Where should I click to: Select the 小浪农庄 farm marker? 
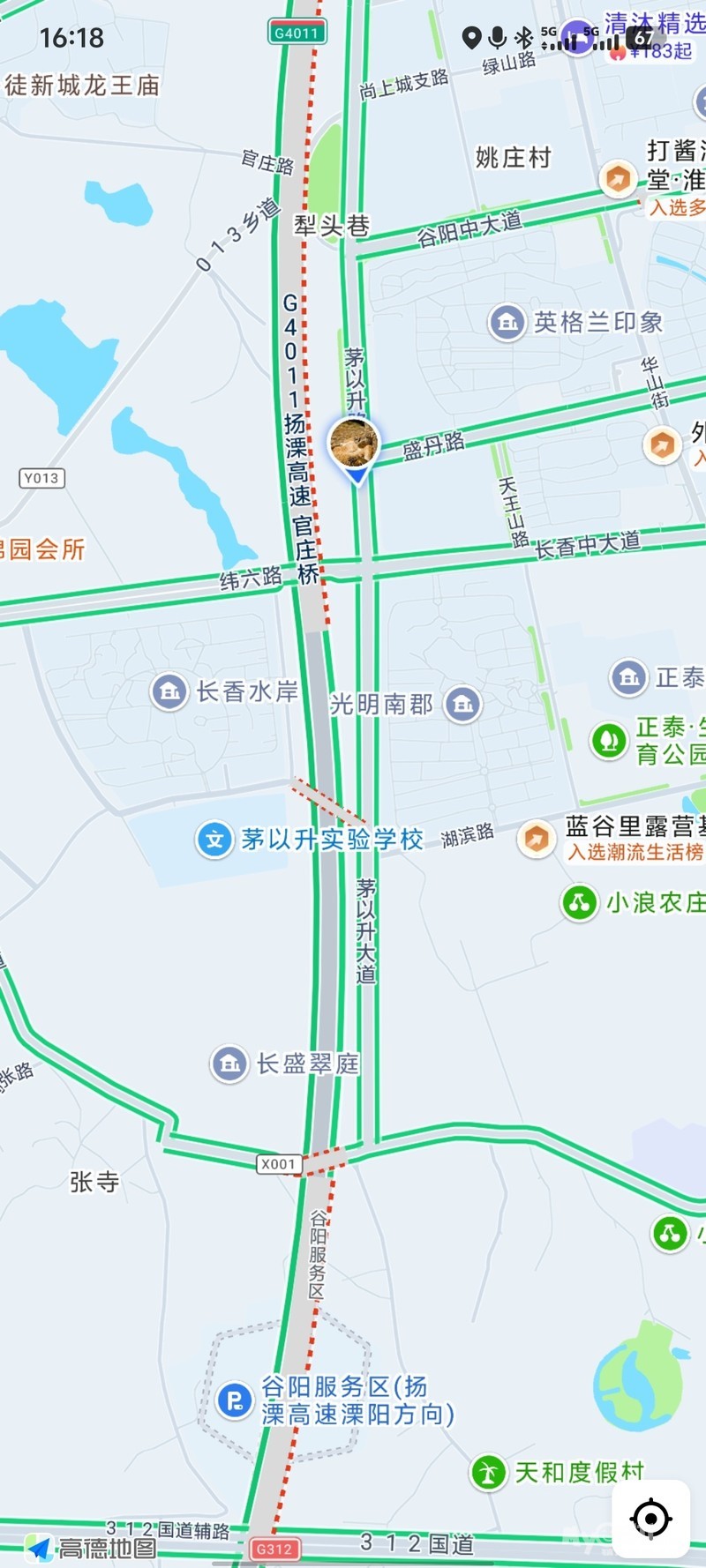[x=580, y=903]
